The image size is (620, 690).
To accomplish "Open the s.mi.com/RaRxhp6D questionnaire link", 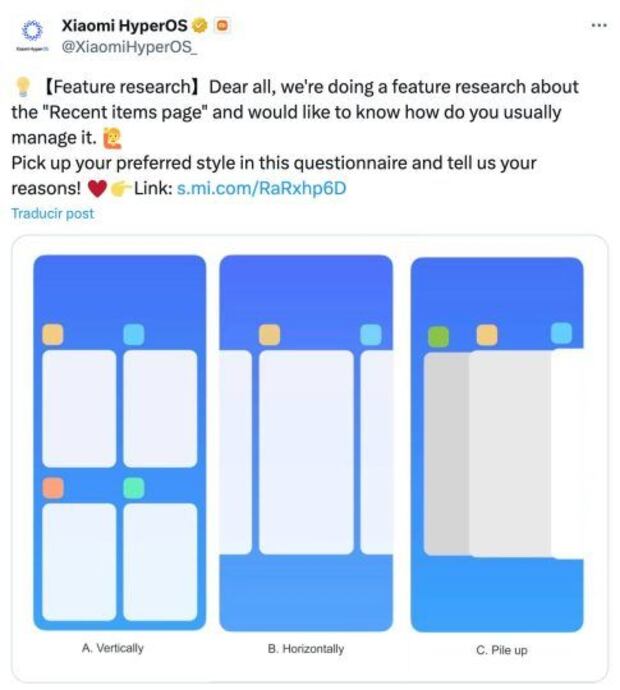I will (261, 187).
